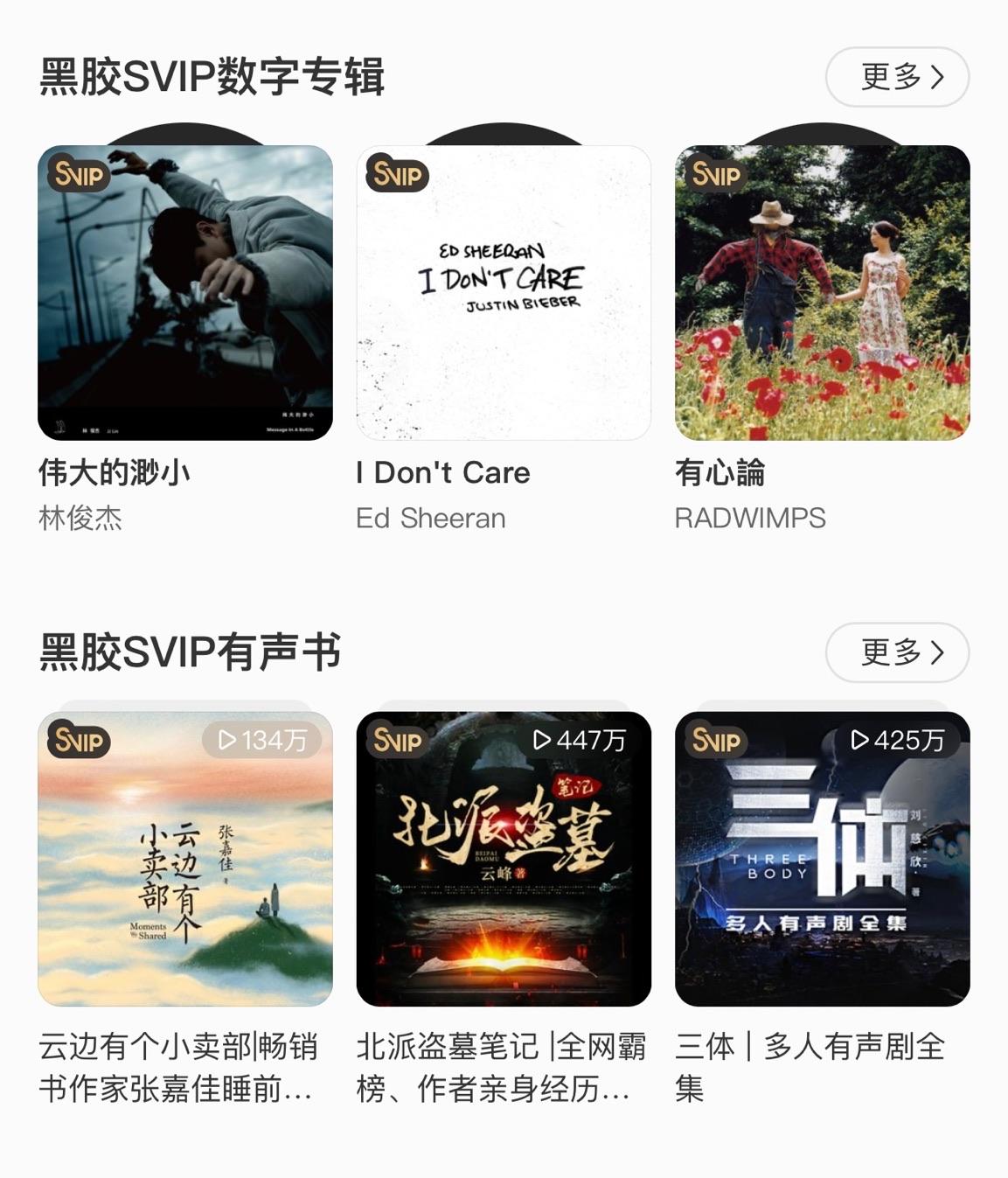Click the SVIP badge on 三体 audiobook cover

(717, 741)
